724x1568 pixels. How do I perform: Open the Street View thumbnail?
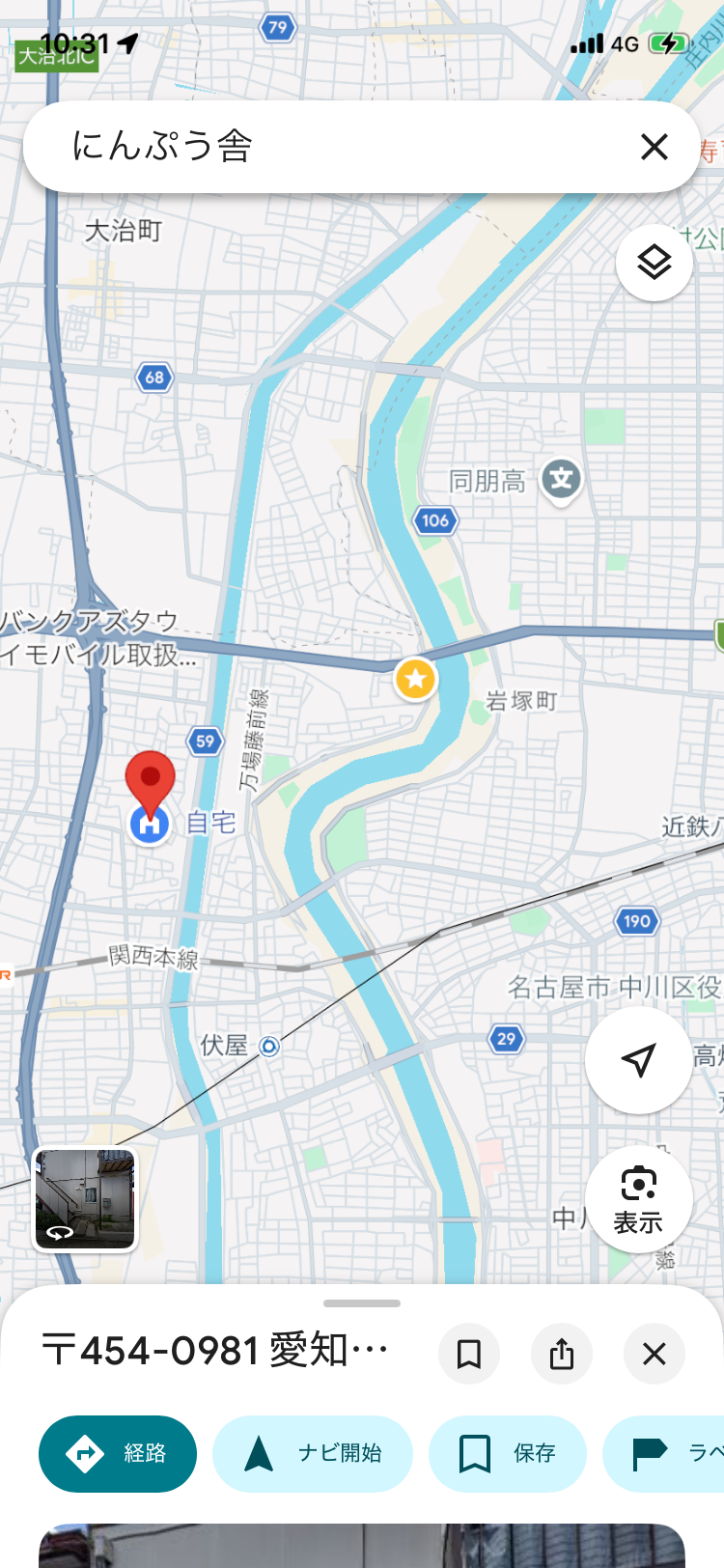click(x=85, y=1199)
